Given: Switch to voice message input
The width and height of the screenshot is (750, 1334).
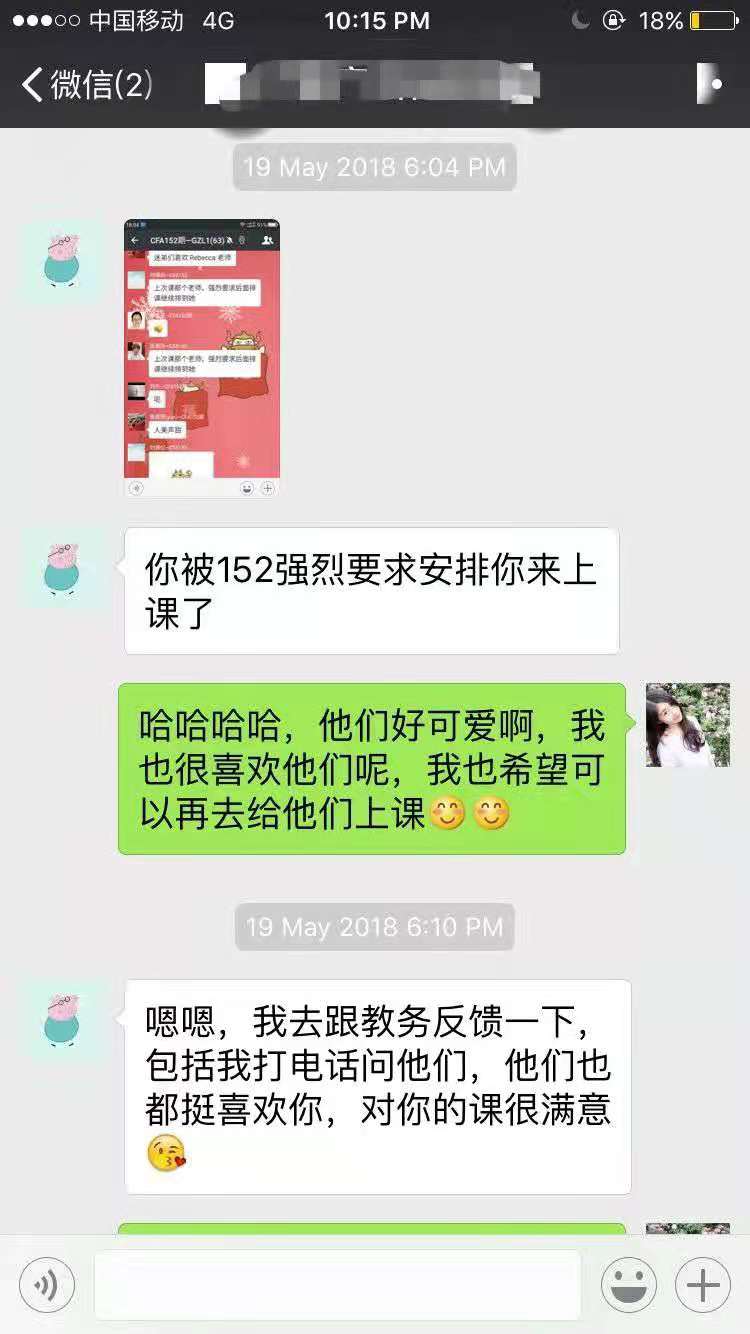Looking at the screenshot, I should click(47, 1285).
